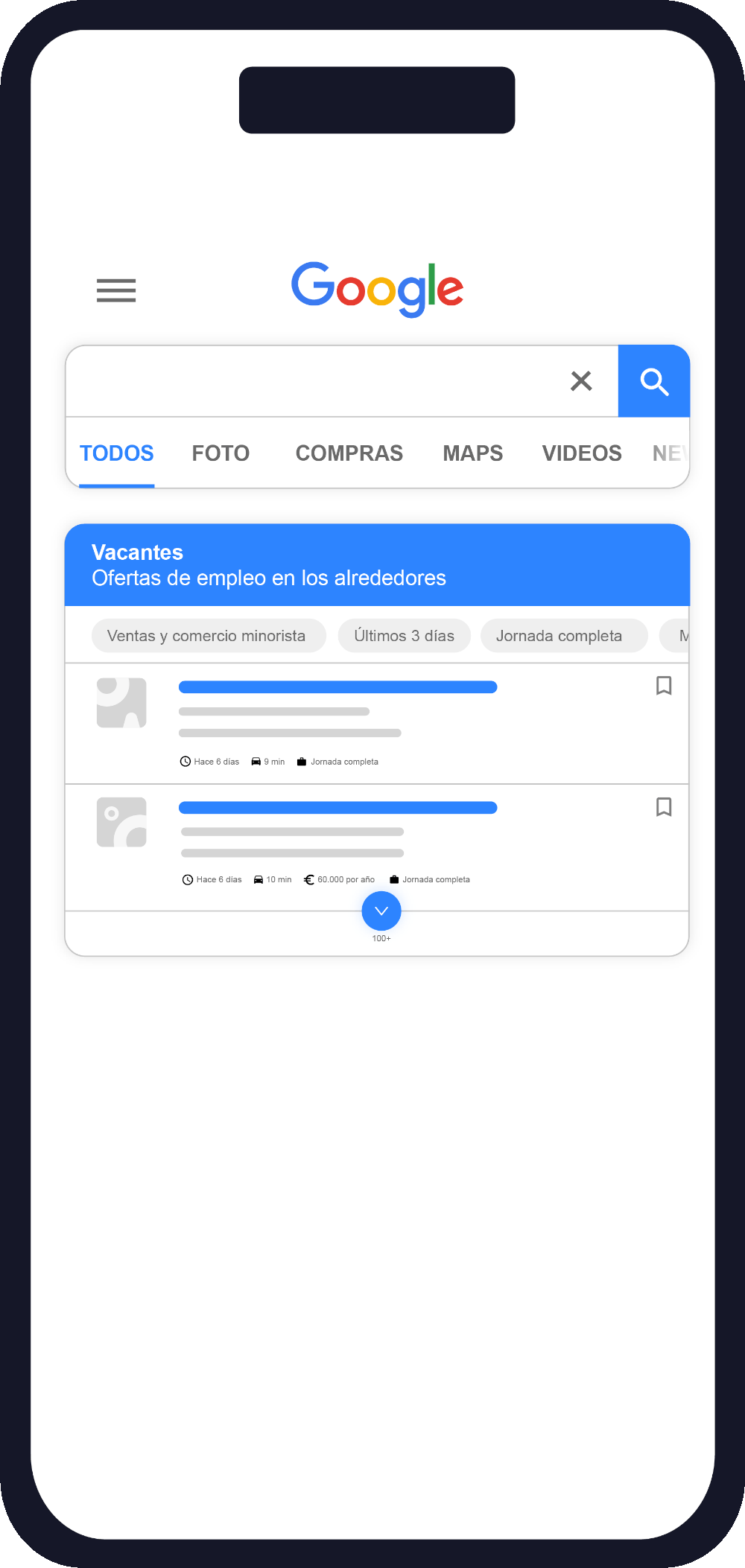Tap the blue search magnifier button

[654, 381]
